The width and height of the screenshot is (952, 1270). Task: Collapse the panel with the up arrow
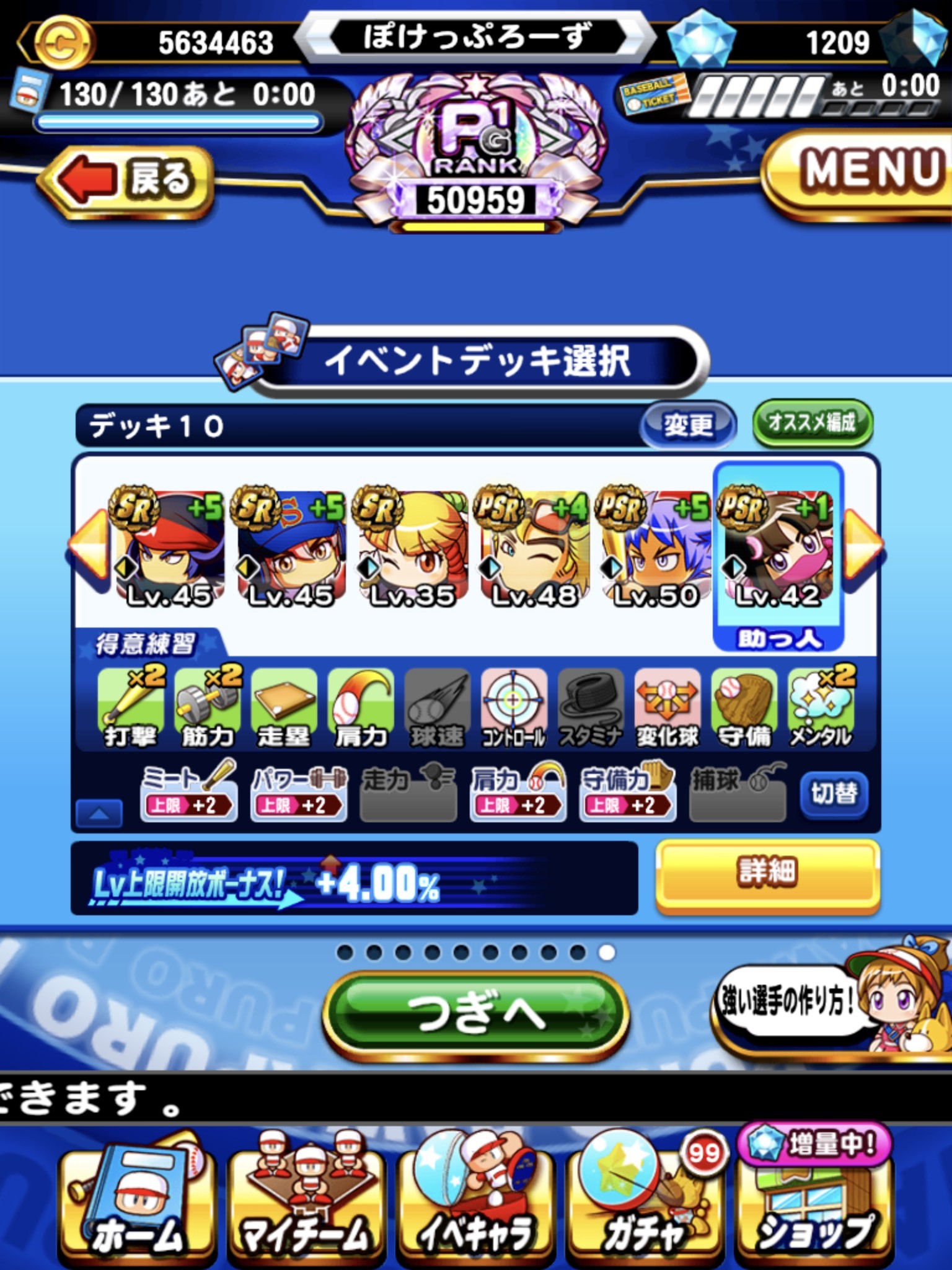(99, 814)
